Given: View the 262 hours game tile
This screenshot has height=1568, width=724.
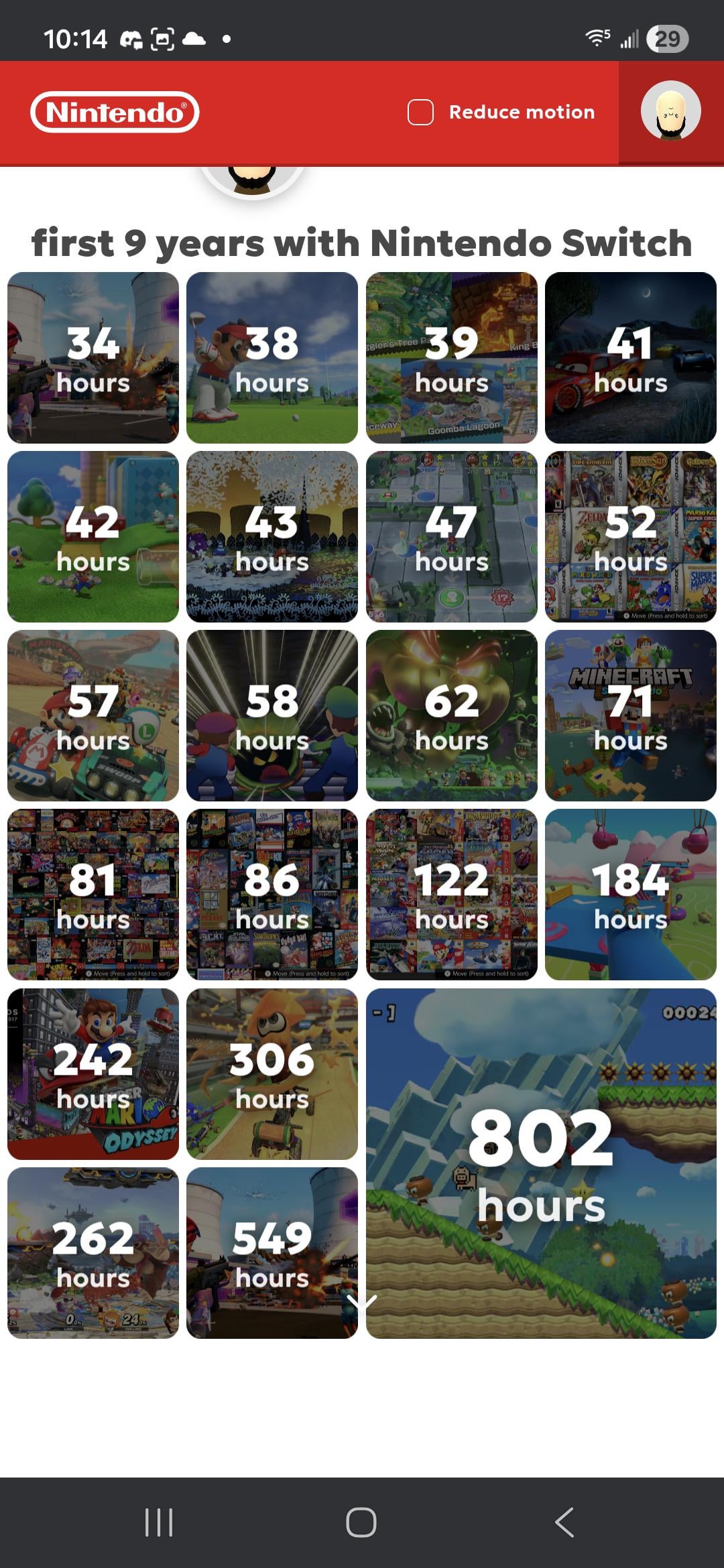Looking at the screenshot, I should pos(93,1252).
